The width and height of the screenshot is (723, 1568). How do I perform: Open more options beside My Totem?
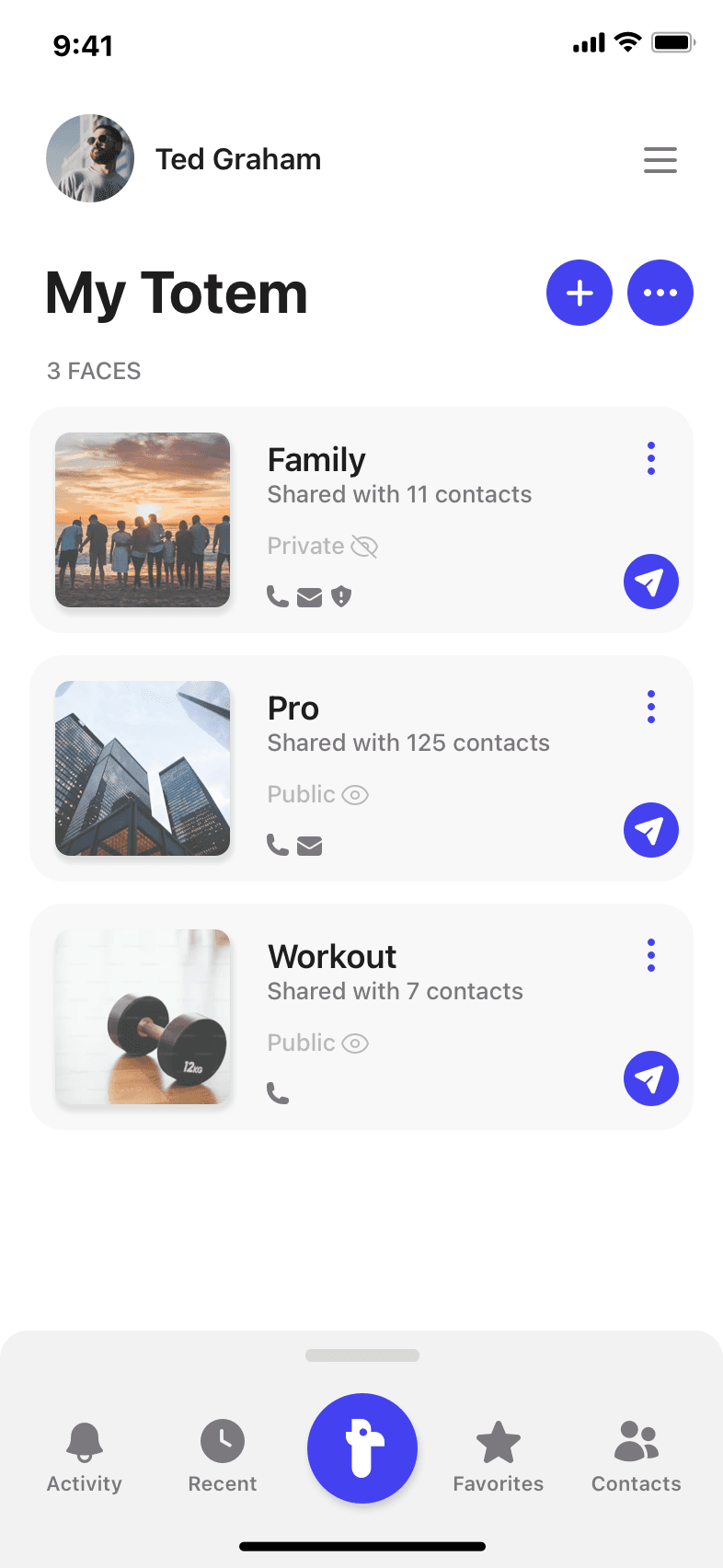pyautogui.click(x=660, y=293)
